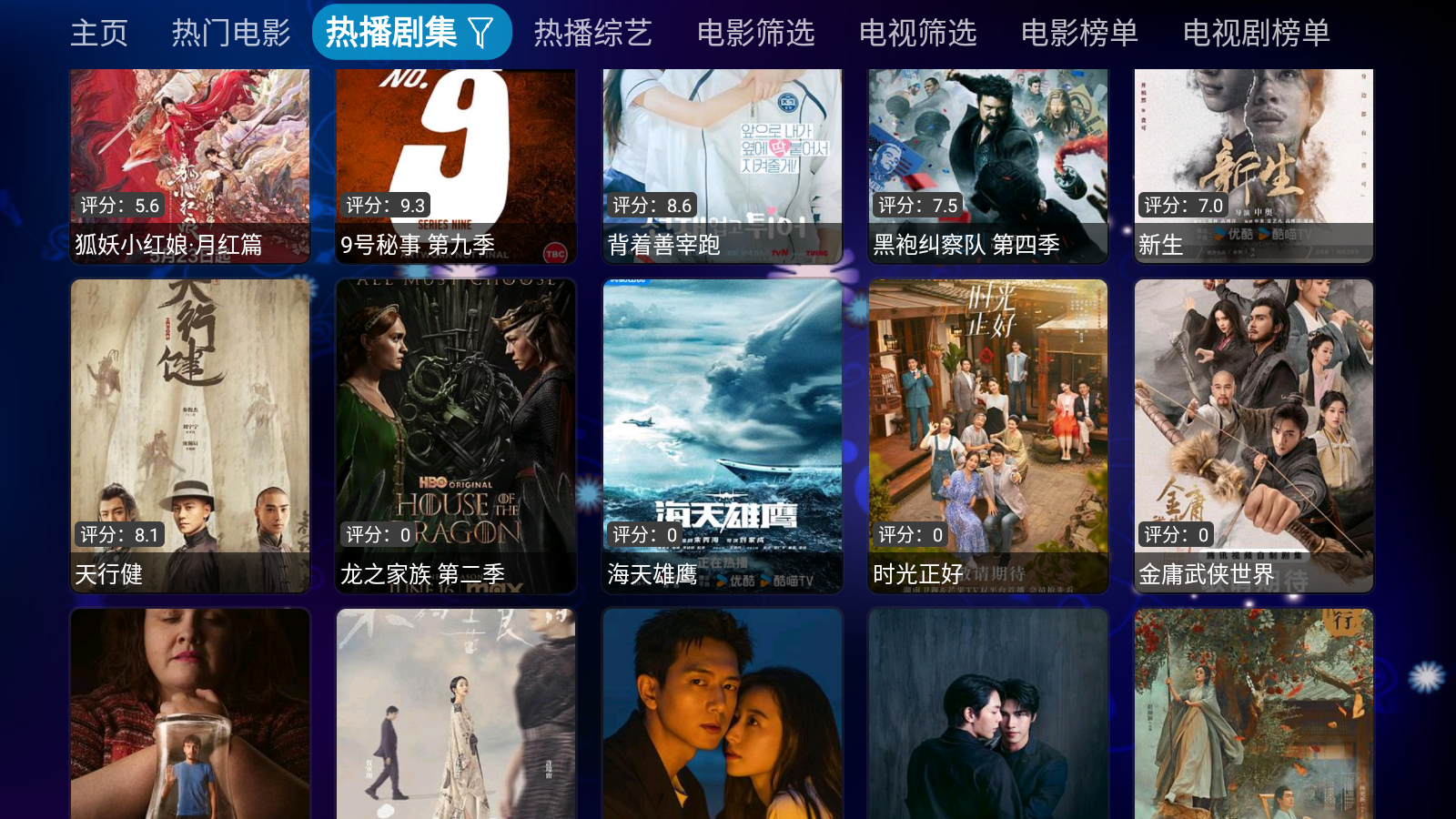
Task: Open the series 新生
Action: (1254, 167)
